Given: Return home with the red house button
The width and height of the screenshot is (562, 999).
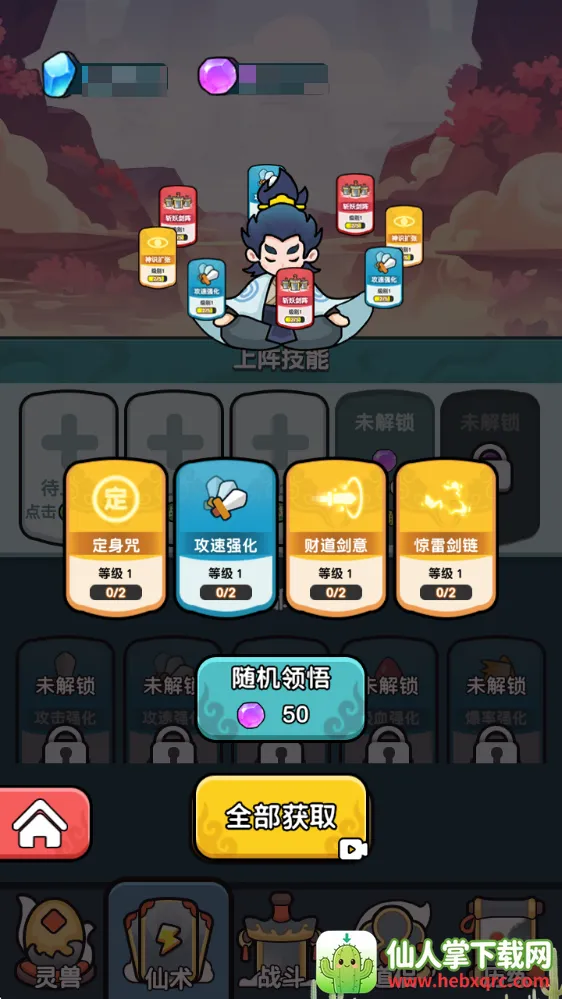Looking at the screenshot, I should point(42,823).
